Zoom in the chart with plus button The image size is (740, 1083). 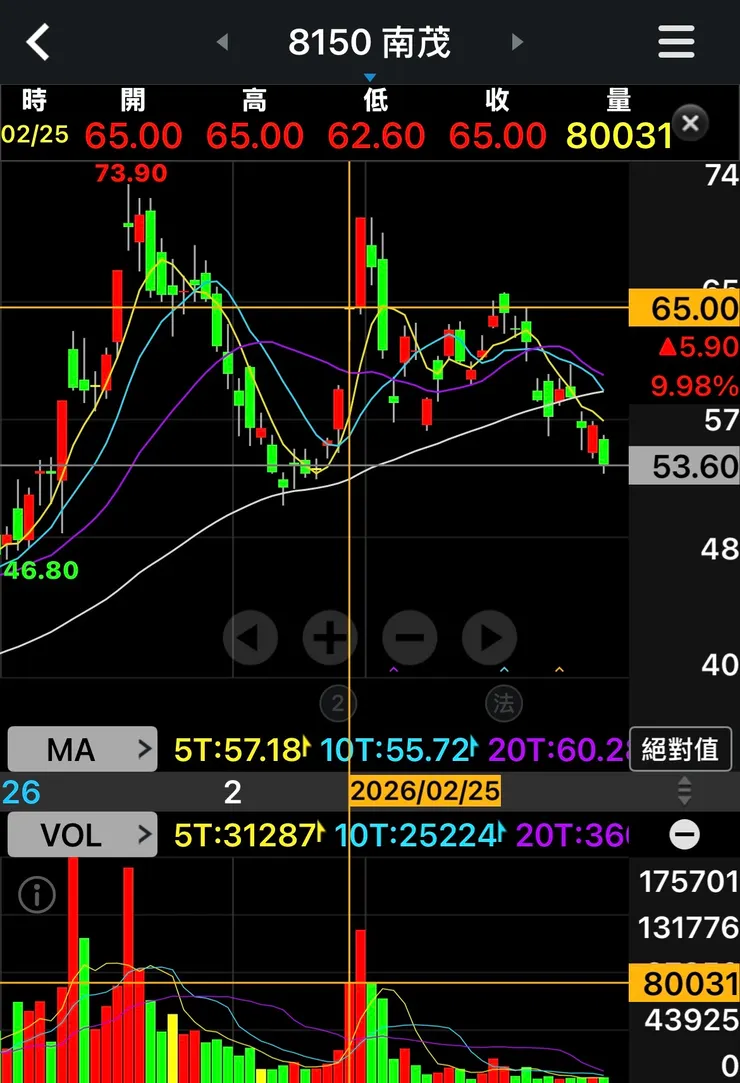tap(330, 637)
